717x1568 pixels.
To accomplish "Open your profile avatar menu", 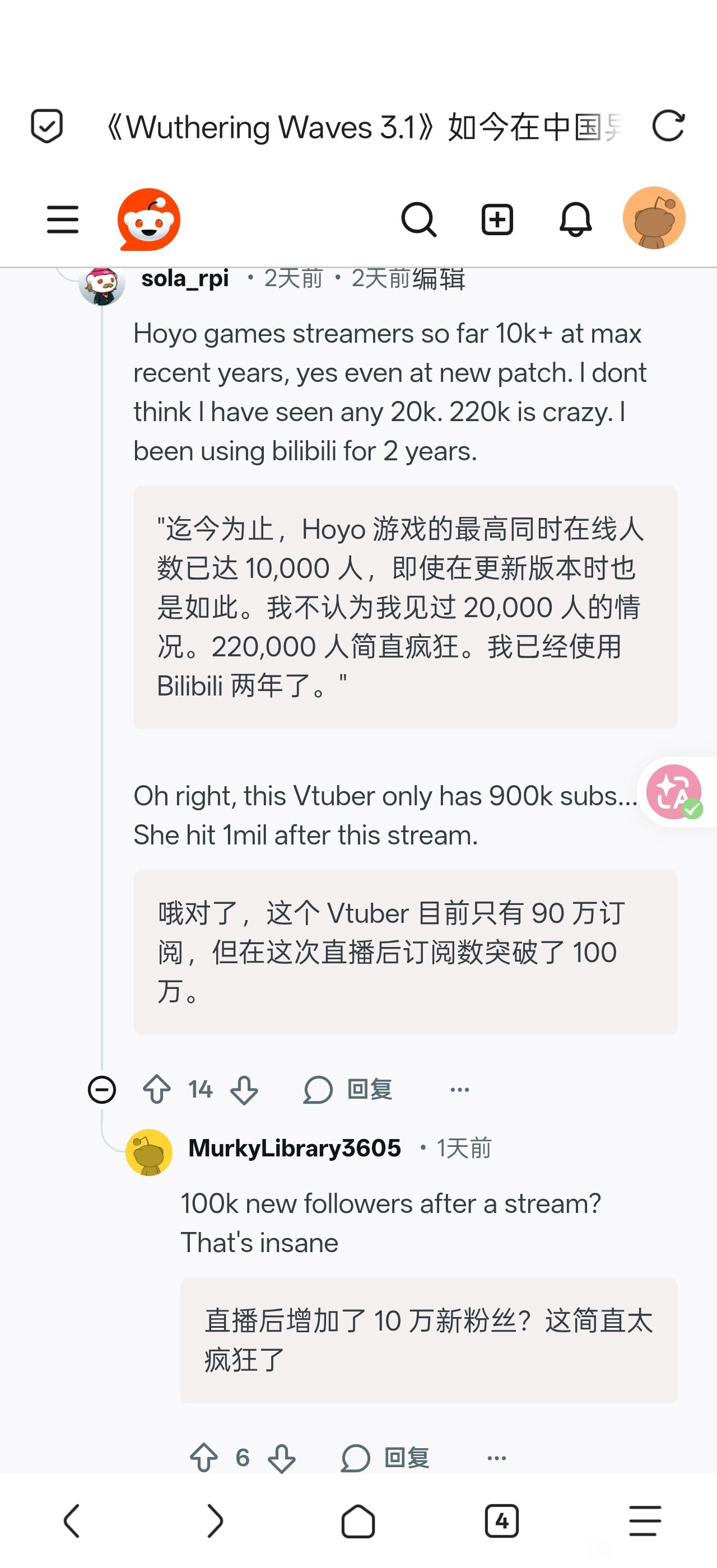I will (x=654, y=218).
